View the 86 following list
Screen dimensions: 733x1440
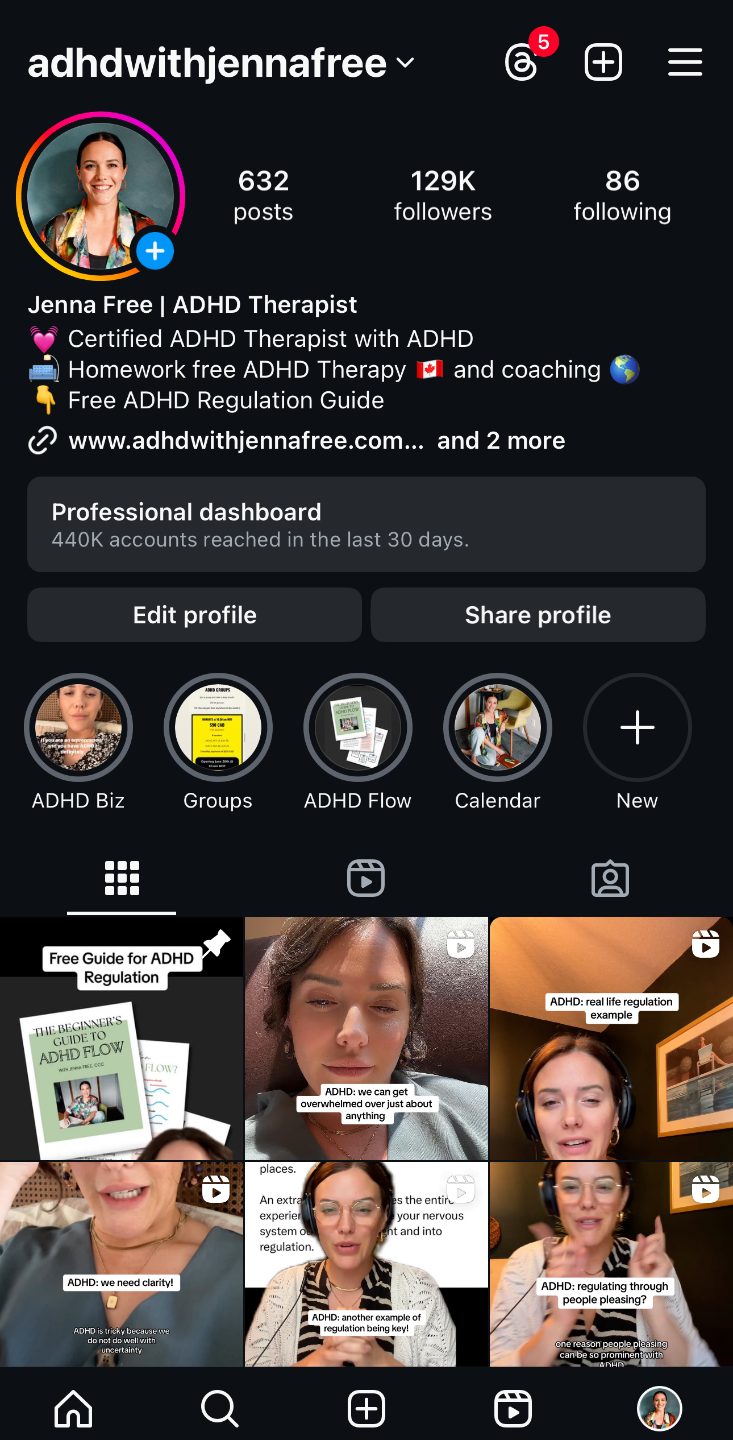click(x=622, y=195)
